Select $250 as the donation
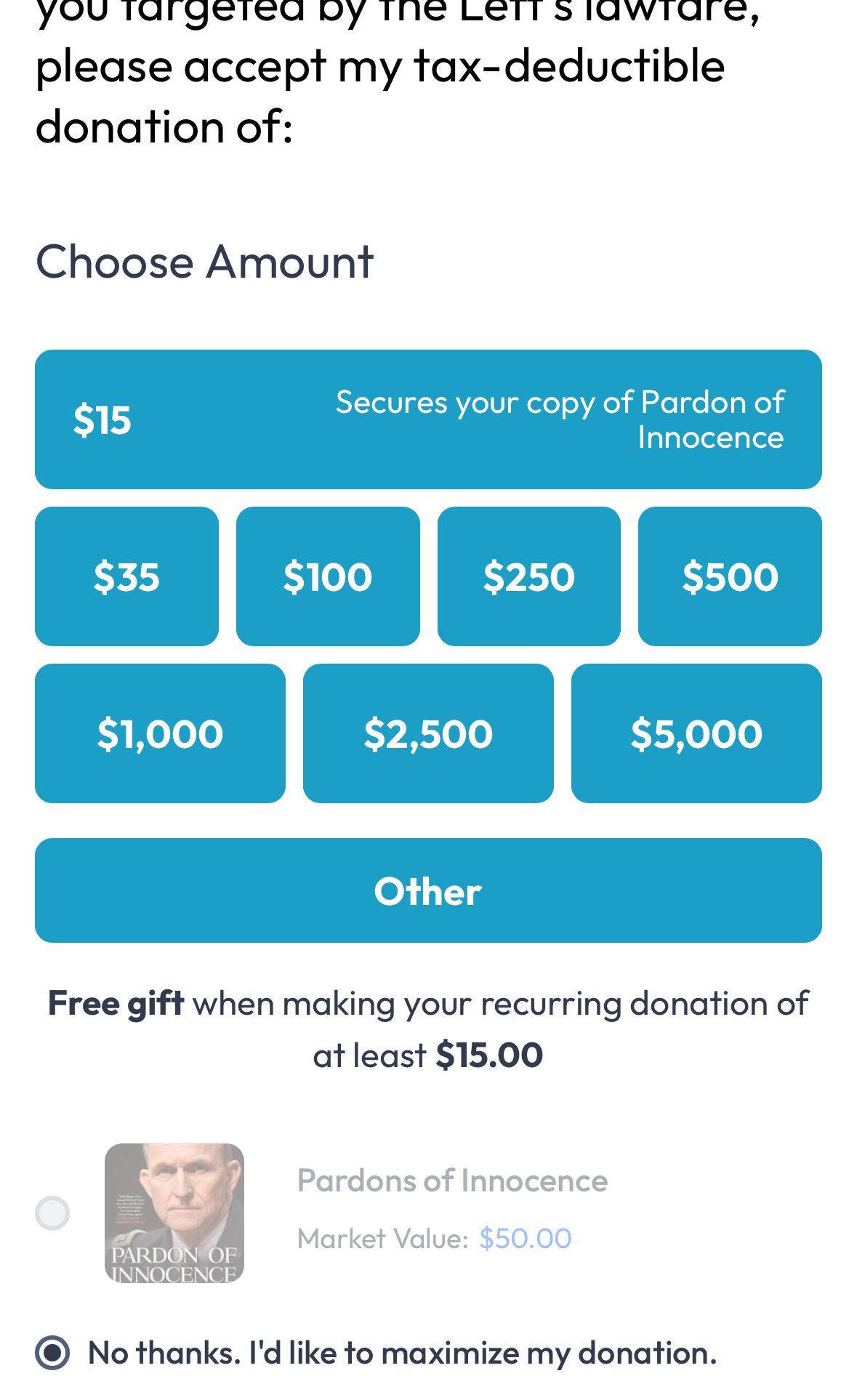The image size is (857, 1400). click(529, 576)
